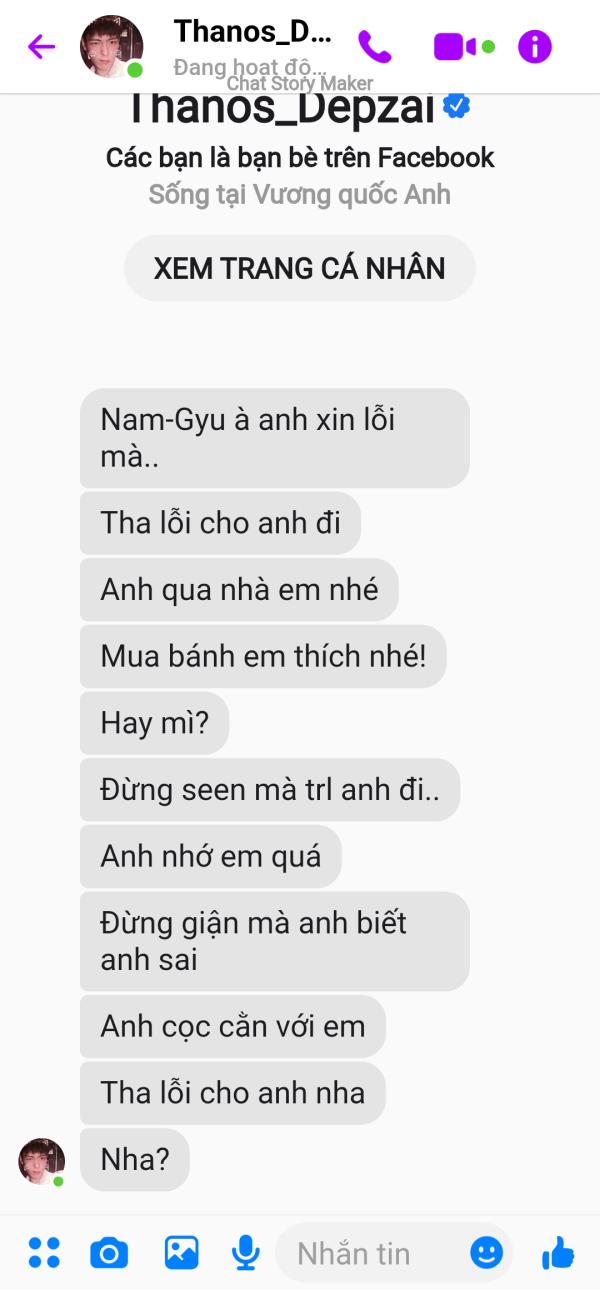
Task: Tap XEM TRANG CÁ NHÂN button
Action: (x=299, y=268)
